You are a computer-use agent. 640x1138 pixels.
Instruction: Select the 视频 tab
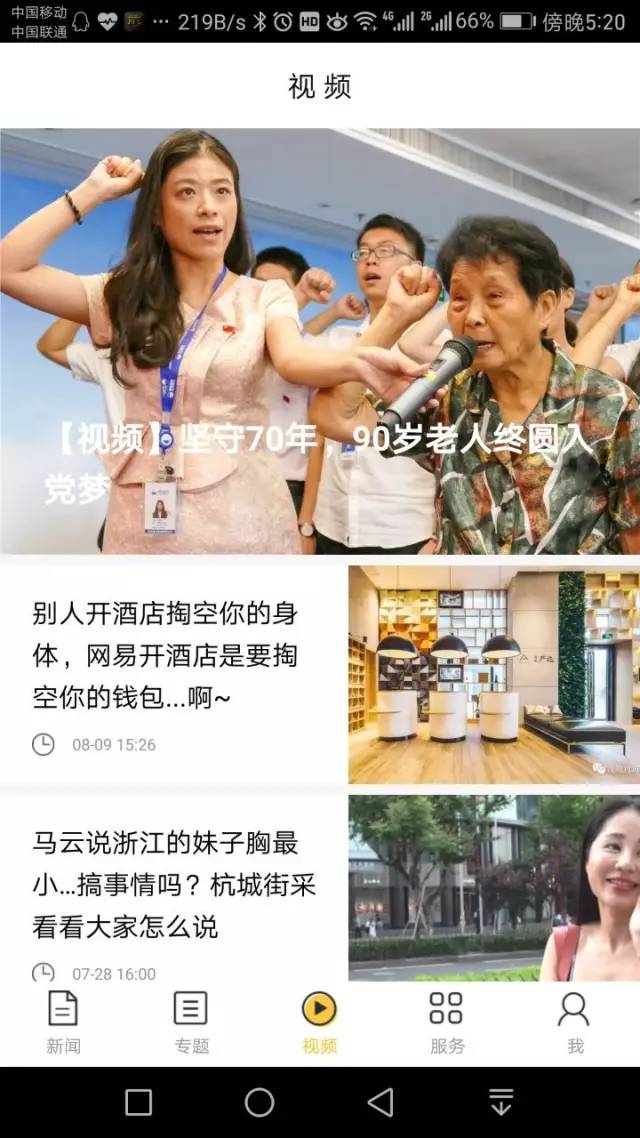click(x=319, y=1022)
